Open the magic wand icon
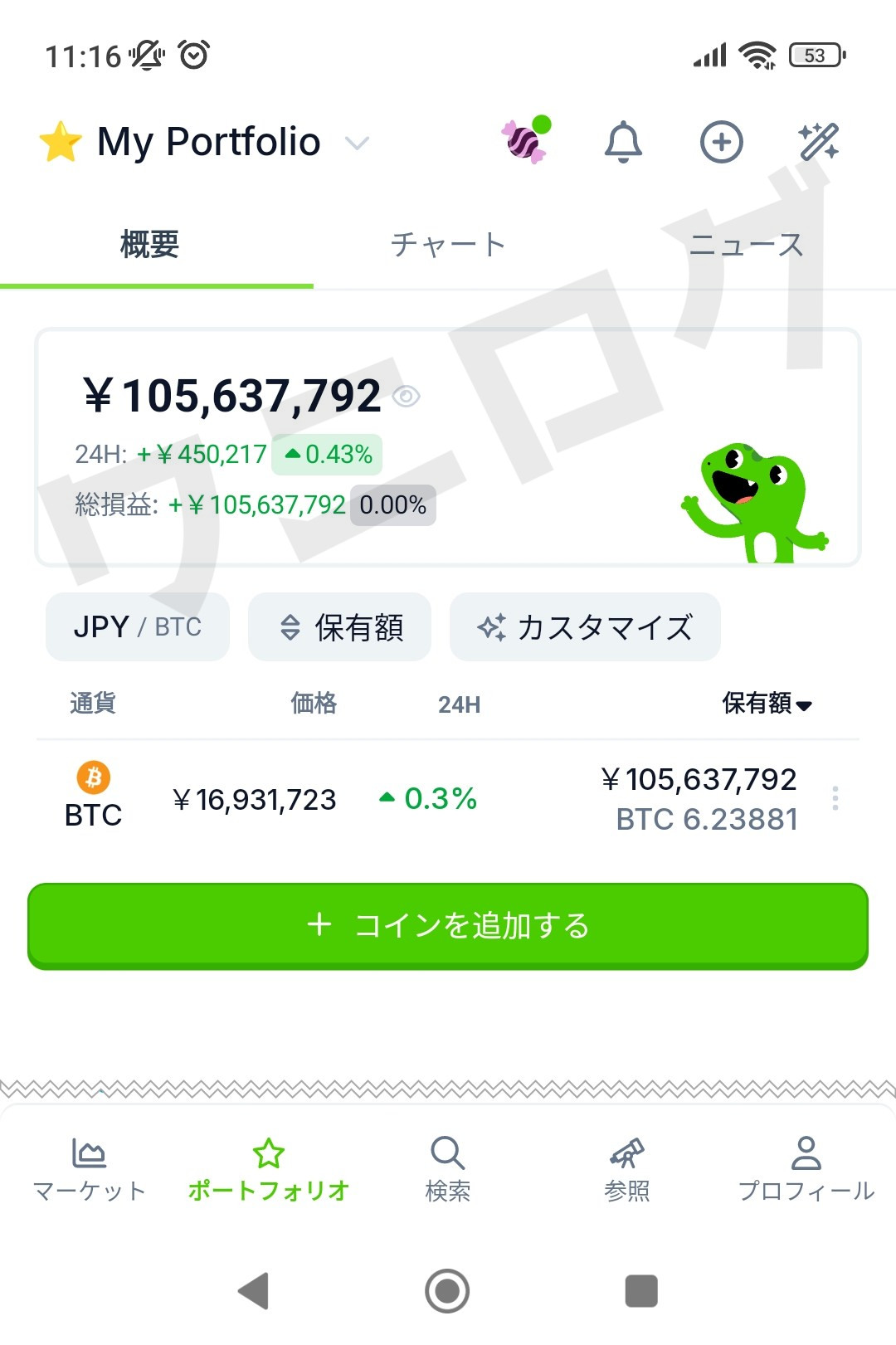This screenshot has height=1345, width=896. pos(818,142)
